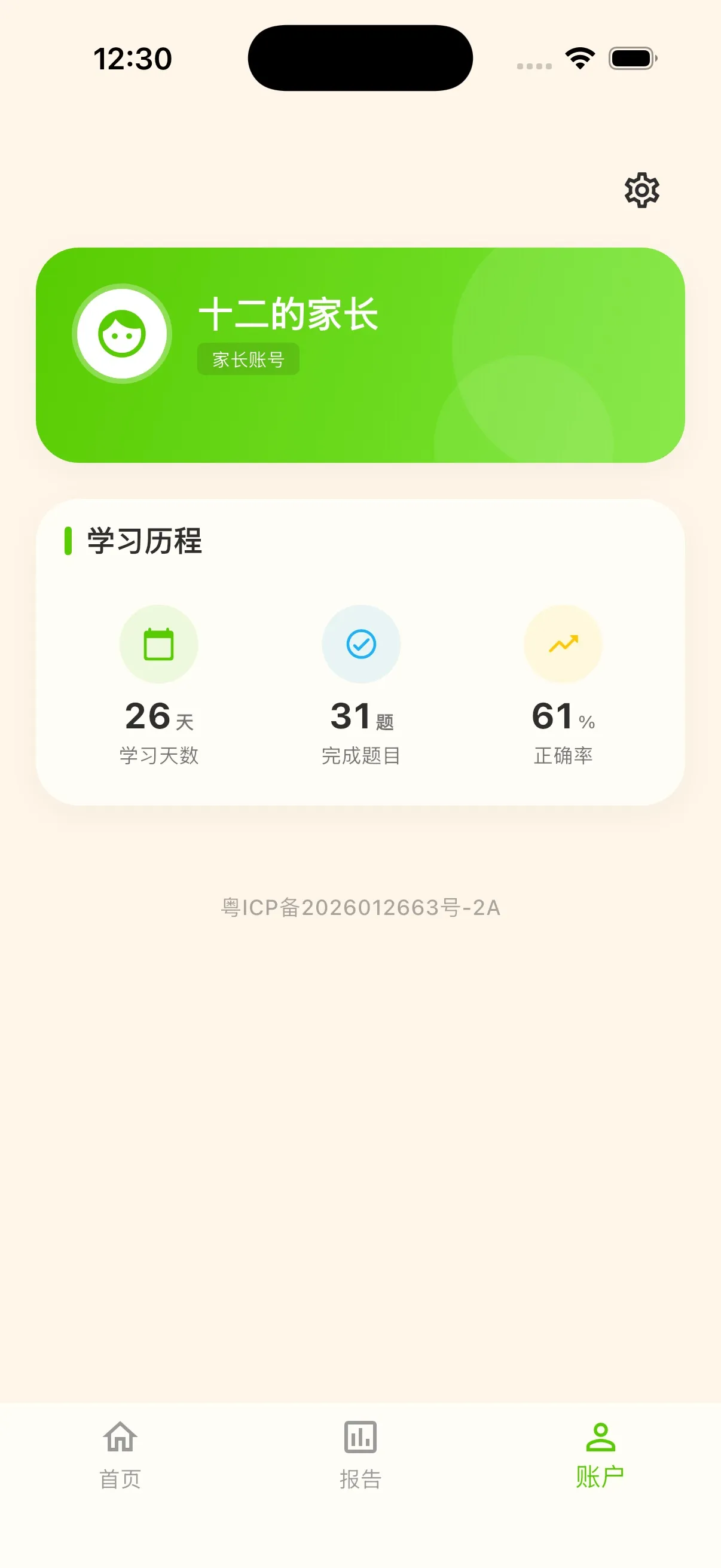Open the settings gear icon

tap(641, 190)
